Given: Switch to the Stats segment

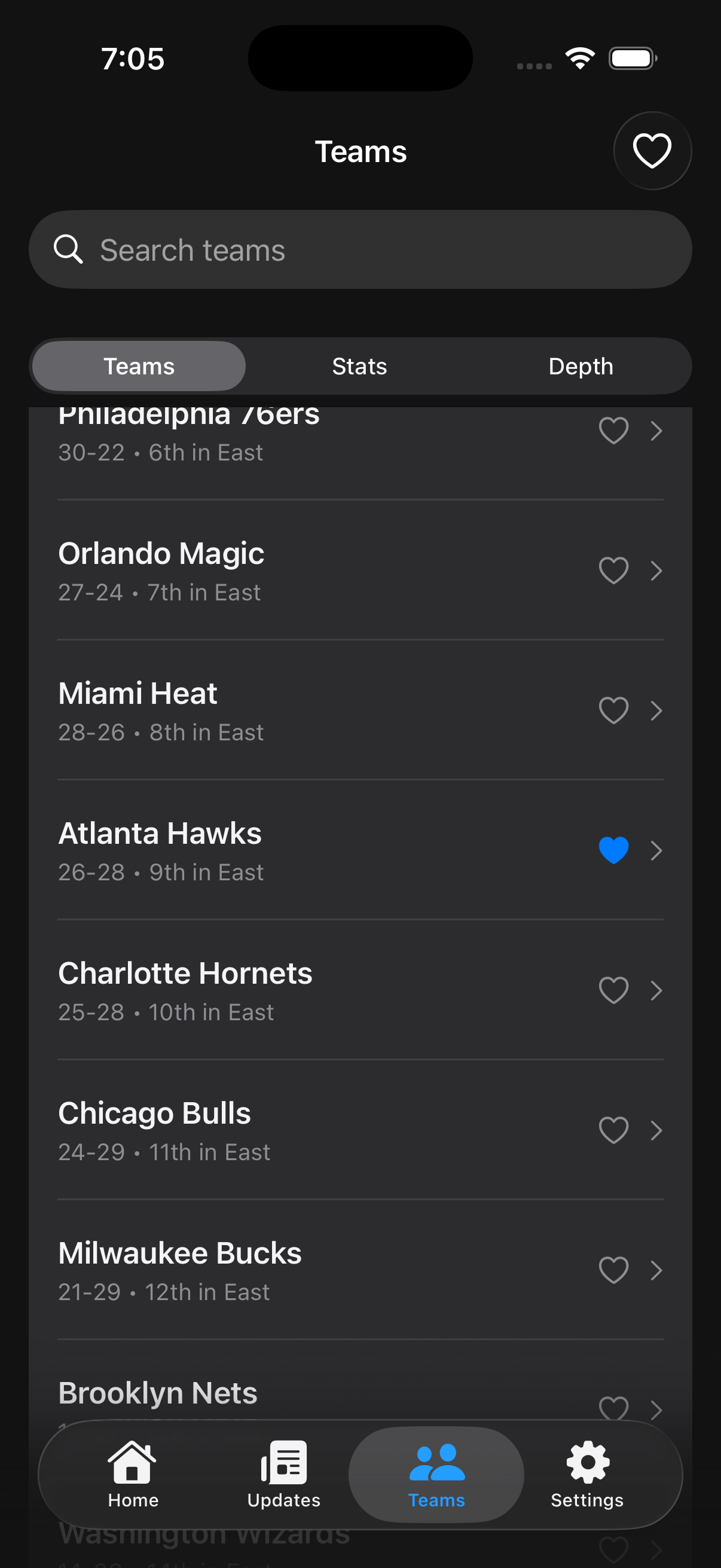Looking at the screenshot, I should 359,367.
